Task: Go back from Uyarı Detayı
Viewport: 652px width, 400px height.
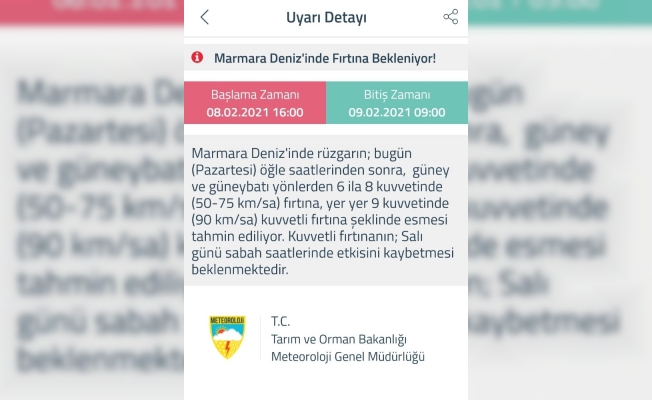Action: point(205,17)
